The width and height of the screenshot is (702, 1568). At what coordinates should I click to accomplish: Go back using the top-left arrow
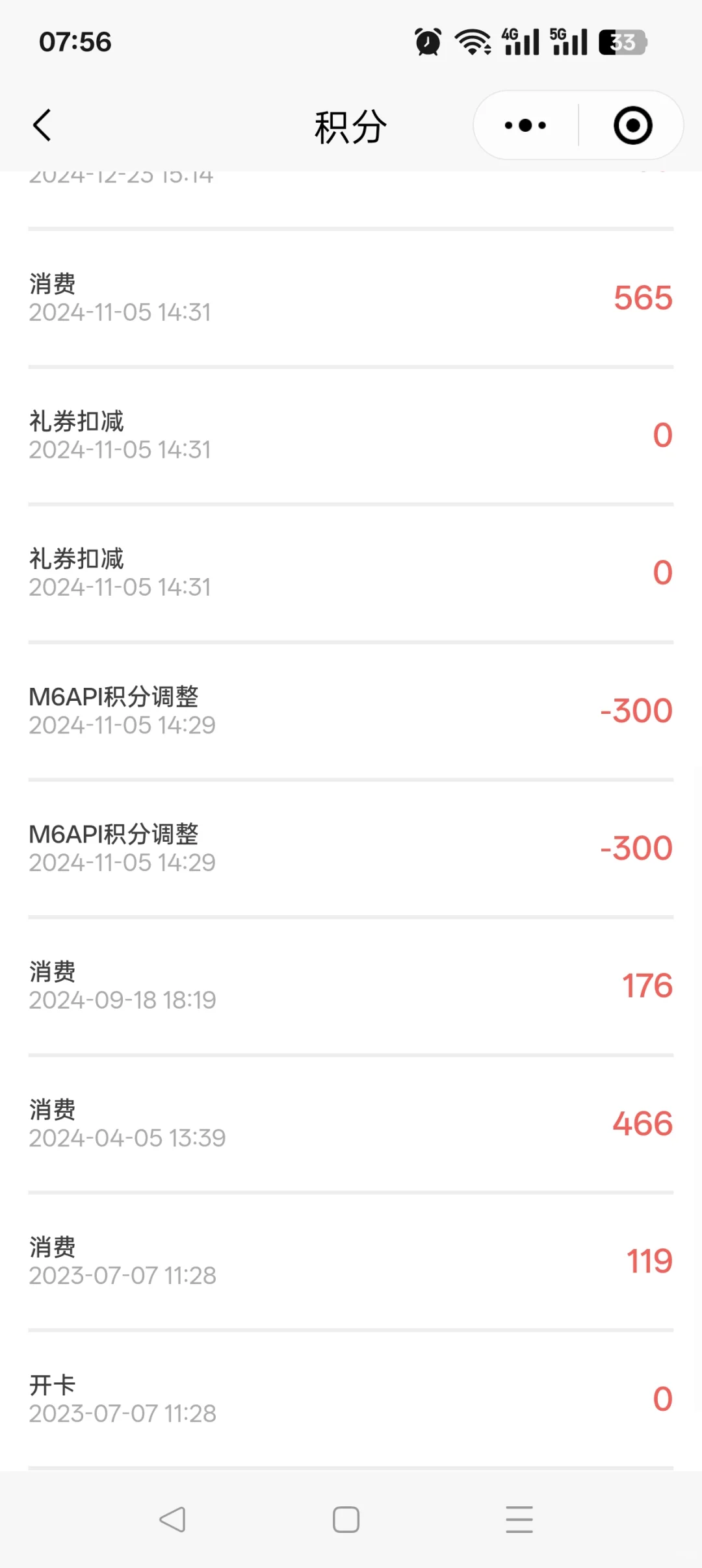pos(42,125)
